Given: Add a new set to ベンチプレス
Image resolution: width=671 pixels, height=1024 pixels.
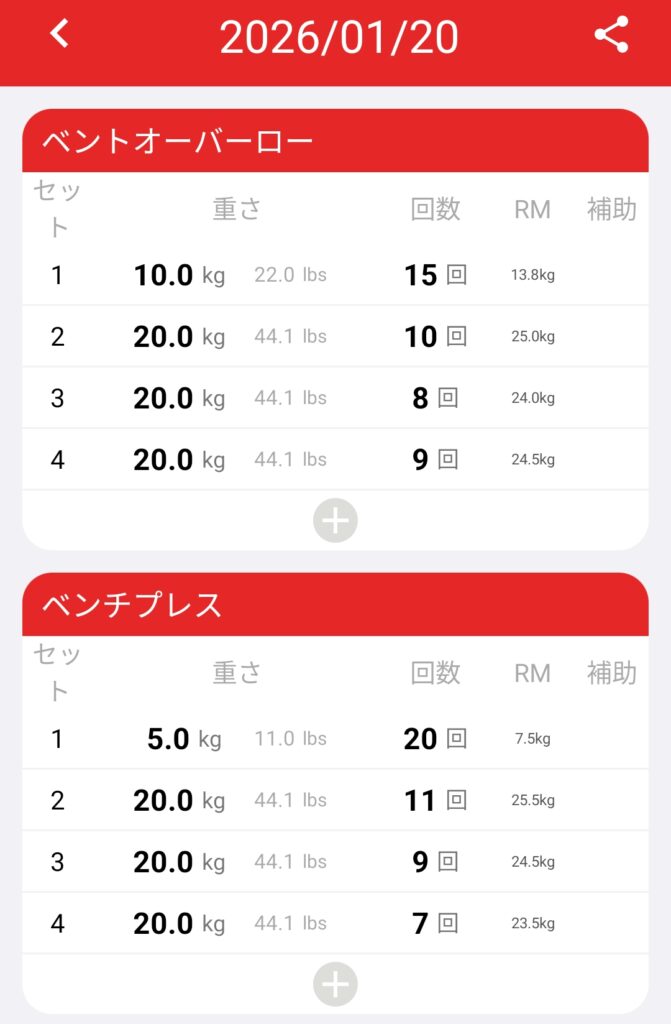Looking at the screenshot, I should pyautogui.click(x=335, y=985).
